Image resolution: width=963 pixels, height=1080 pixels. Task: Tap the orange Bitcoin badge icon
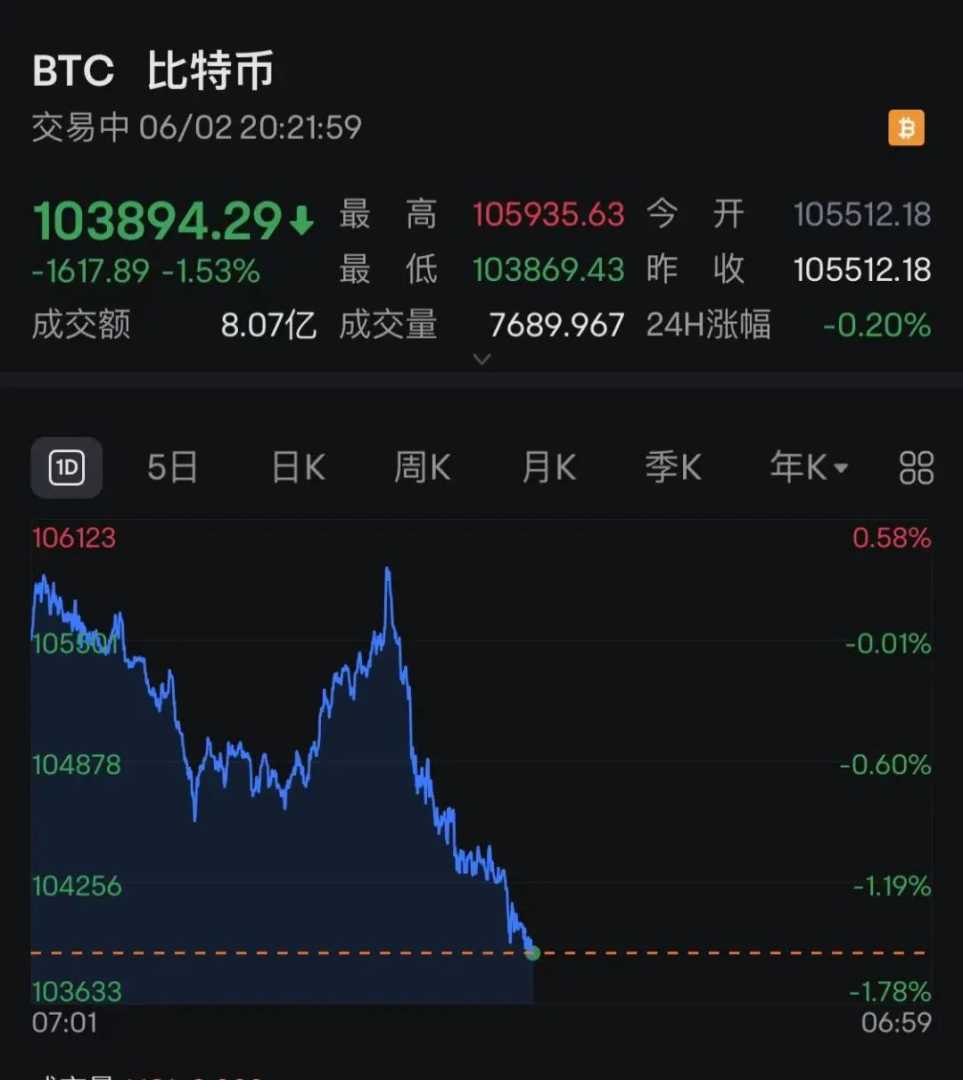coord(906,129)
